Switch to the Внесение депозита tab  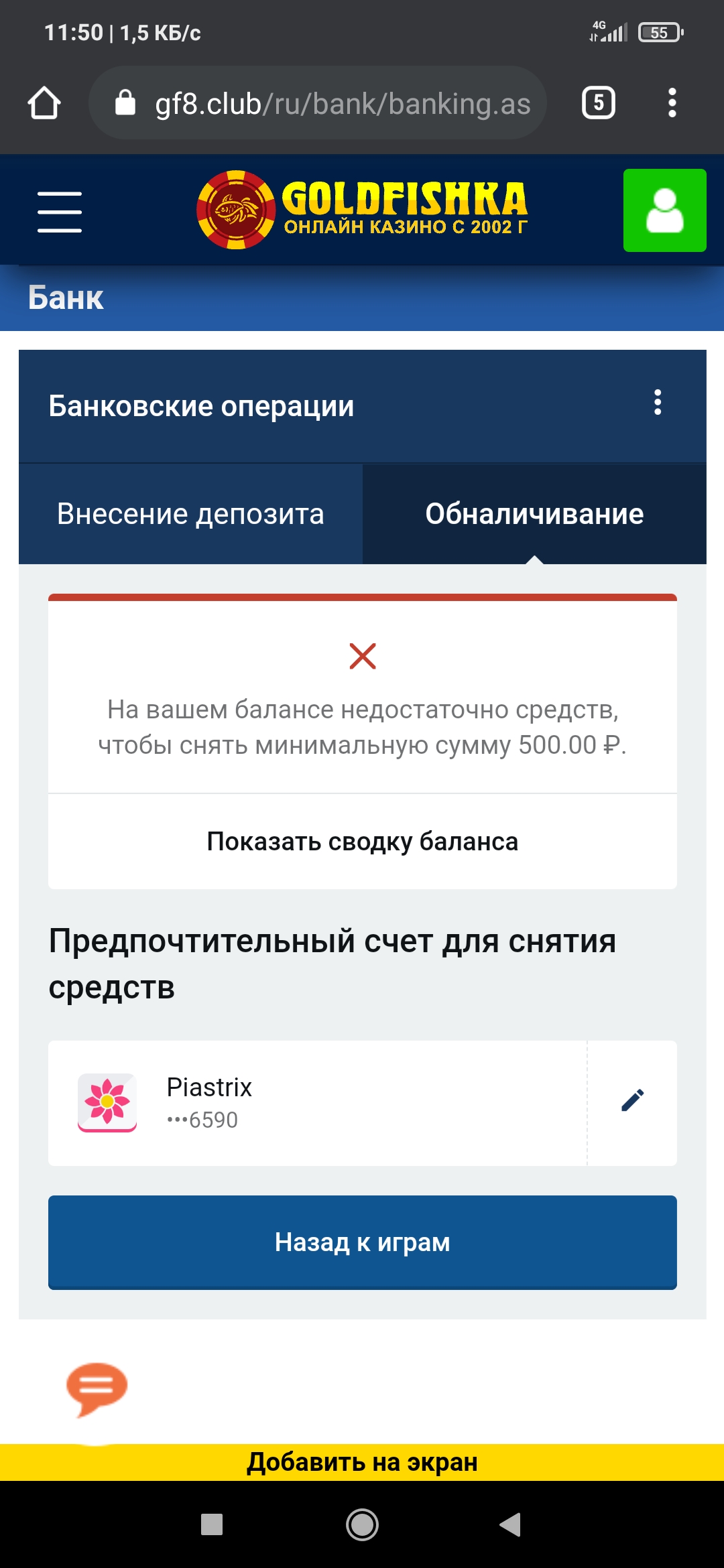190,514
